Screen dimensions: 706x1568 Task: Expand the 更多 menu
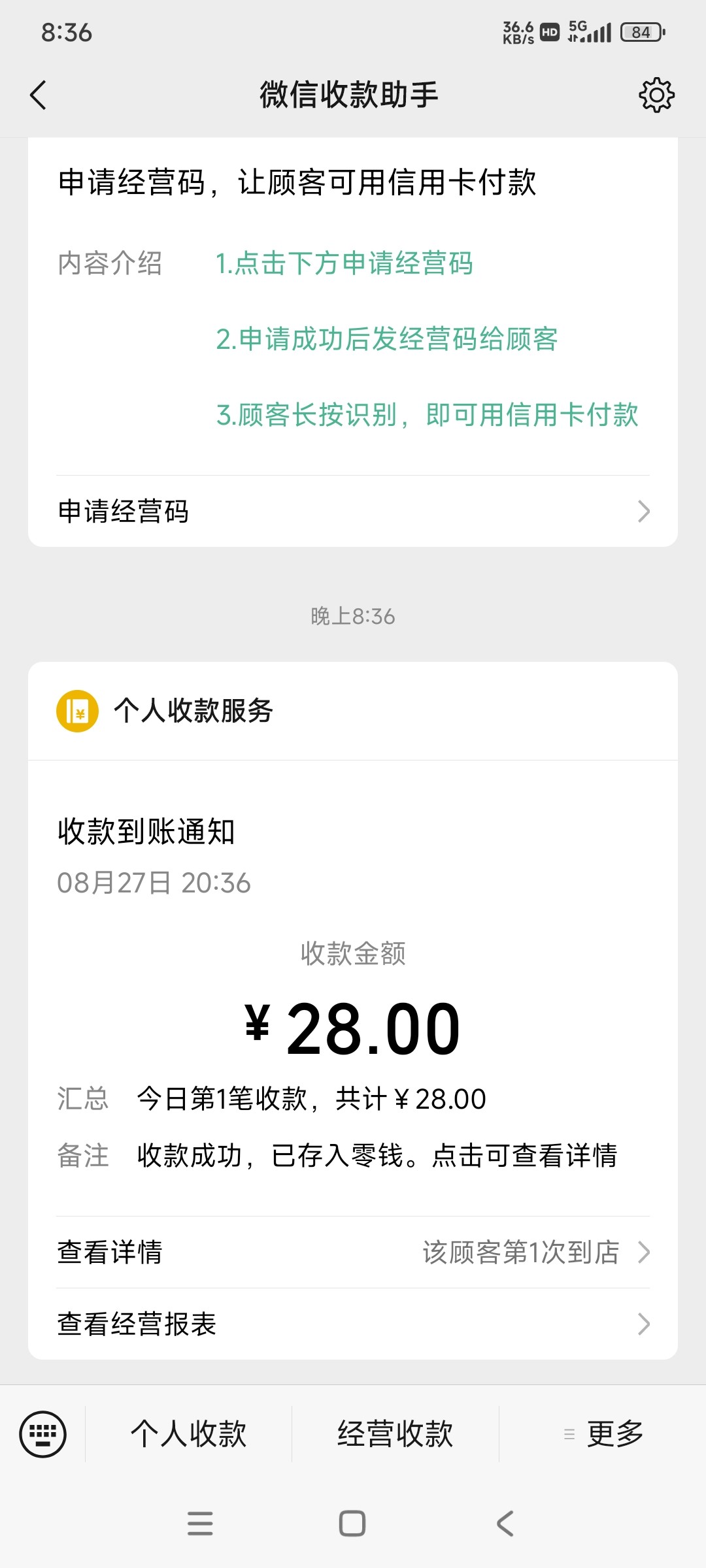click(x=603, y=1434)
